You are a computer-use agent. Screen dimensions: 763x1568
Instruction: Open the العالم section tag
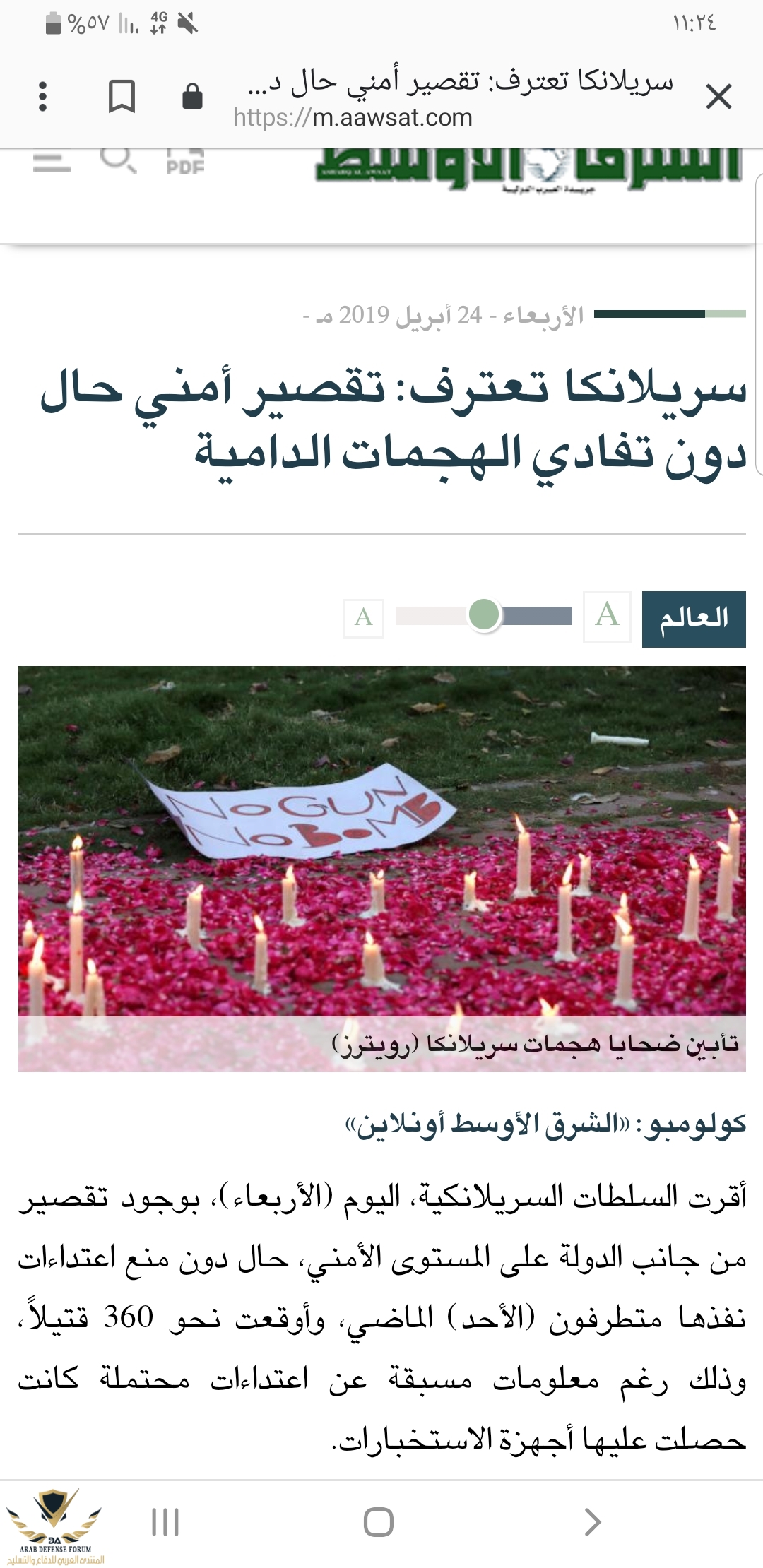tap(693, 619)
